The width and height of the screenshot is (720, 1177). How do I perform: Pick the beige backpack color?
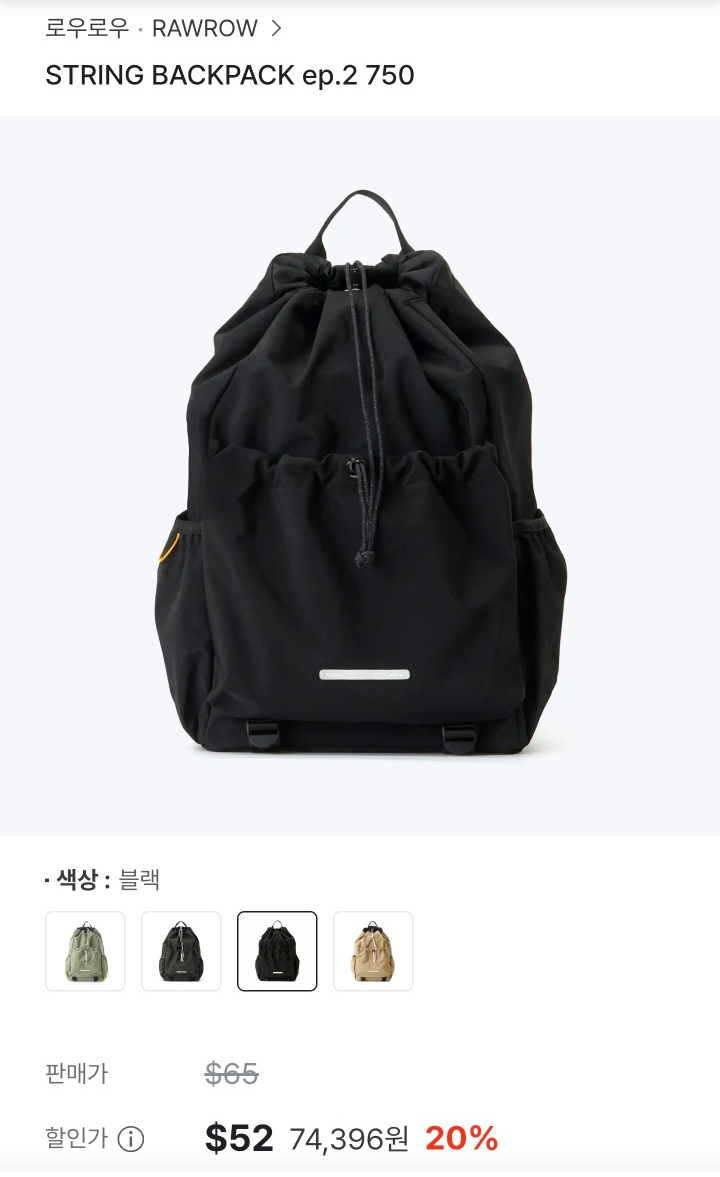[373, 951]
